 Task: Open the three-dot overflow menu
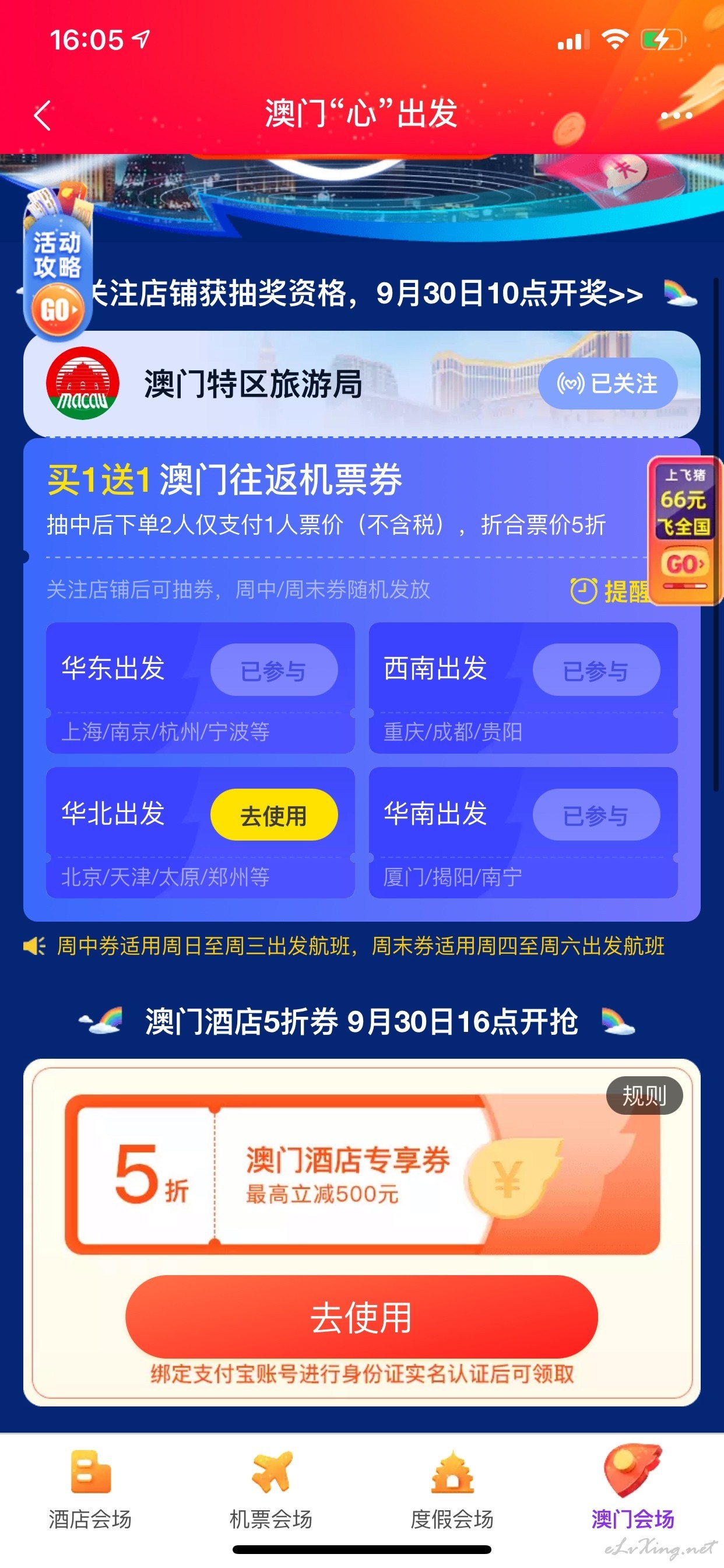676,115
